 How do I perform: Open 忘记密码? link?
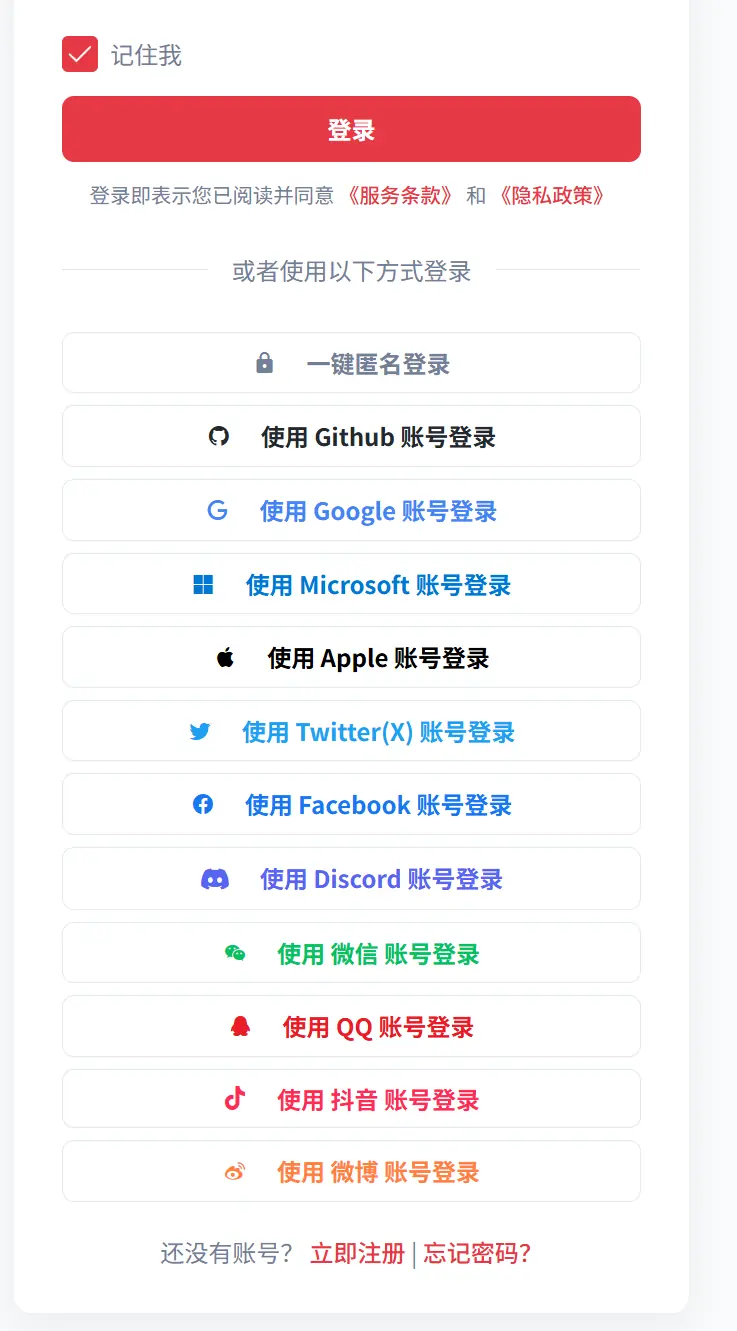(476, 1253)
